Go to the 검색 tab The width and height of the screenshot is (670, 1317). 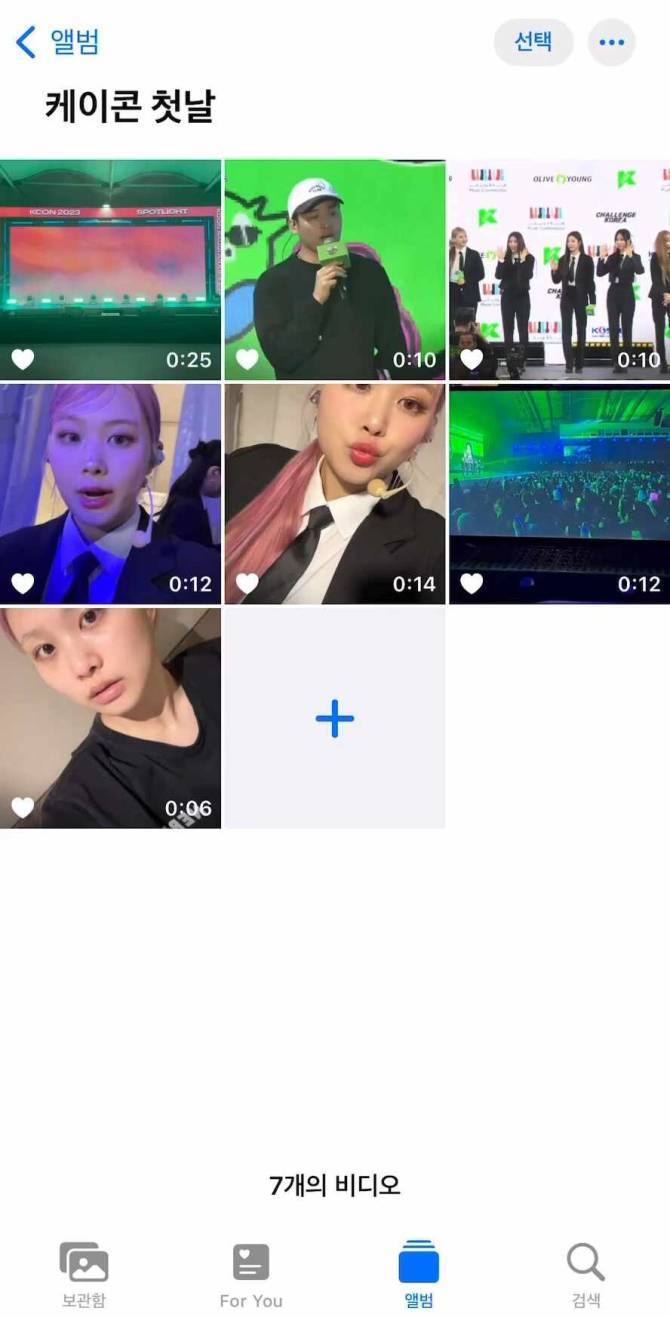click(x=586, y=1274)
